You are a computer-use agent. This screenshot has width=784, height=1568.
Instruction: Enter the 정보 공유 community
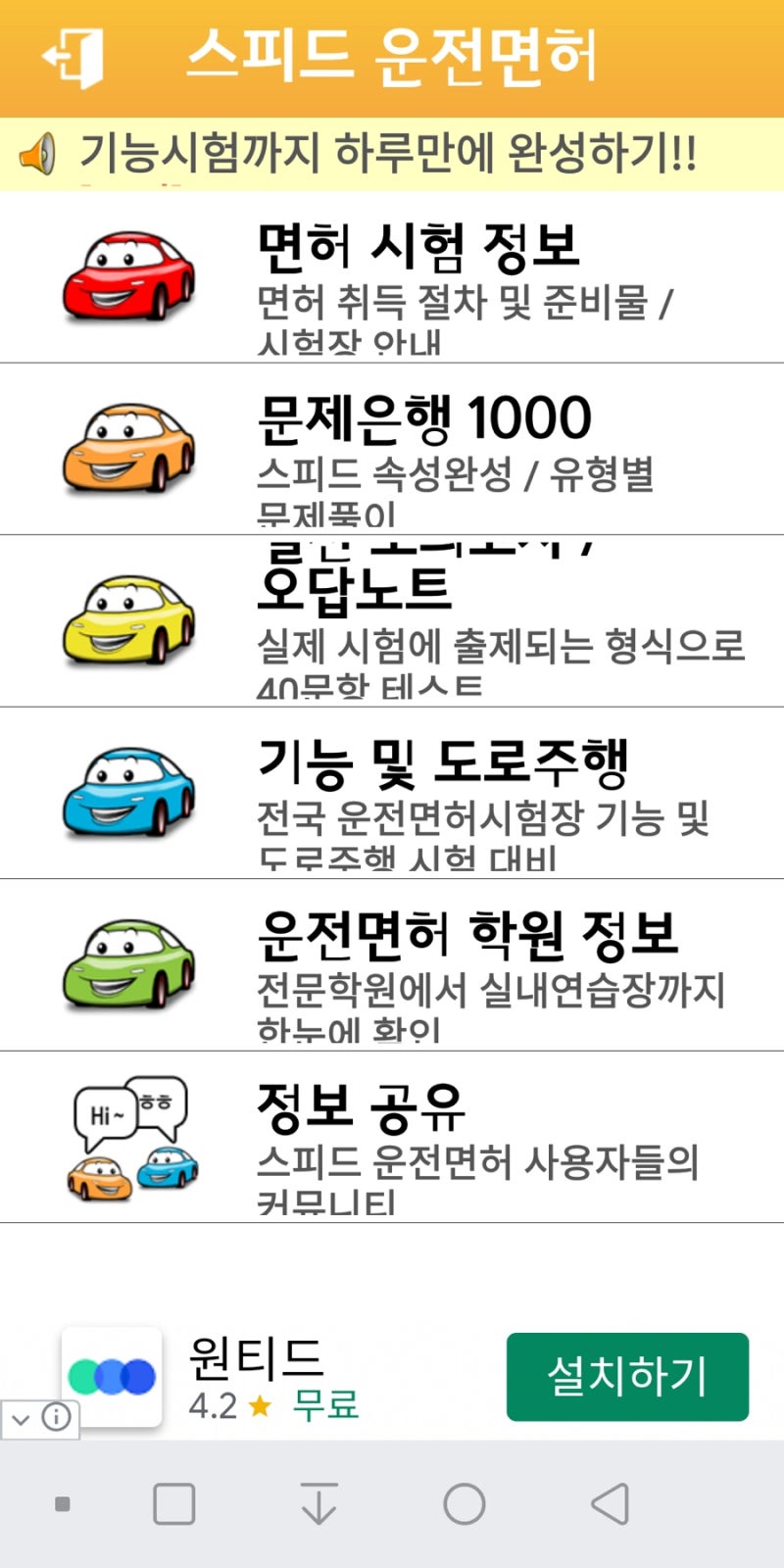point(392,1137)
